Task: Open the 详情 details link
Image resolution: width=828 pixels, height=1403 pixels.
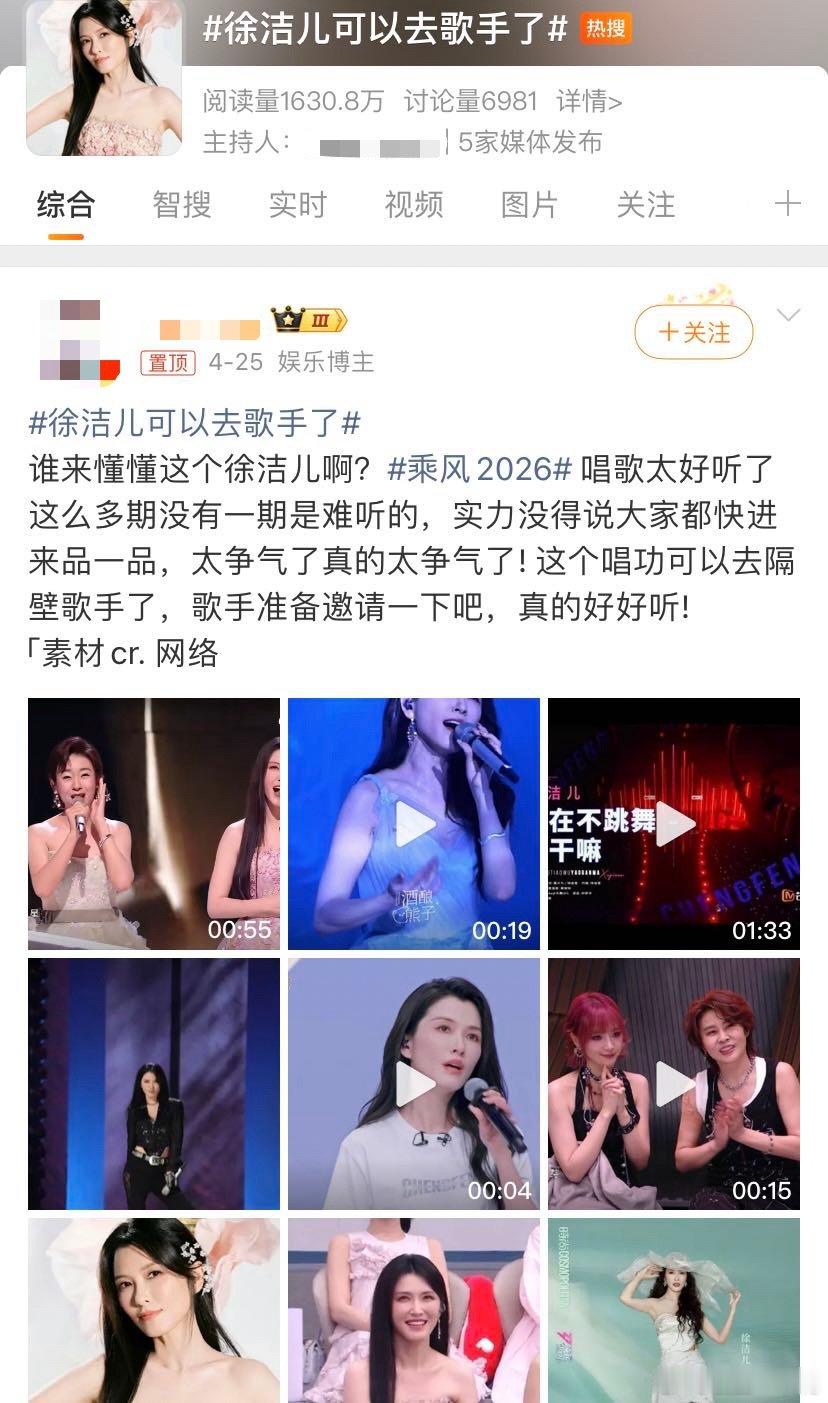Action: [589, 100]
